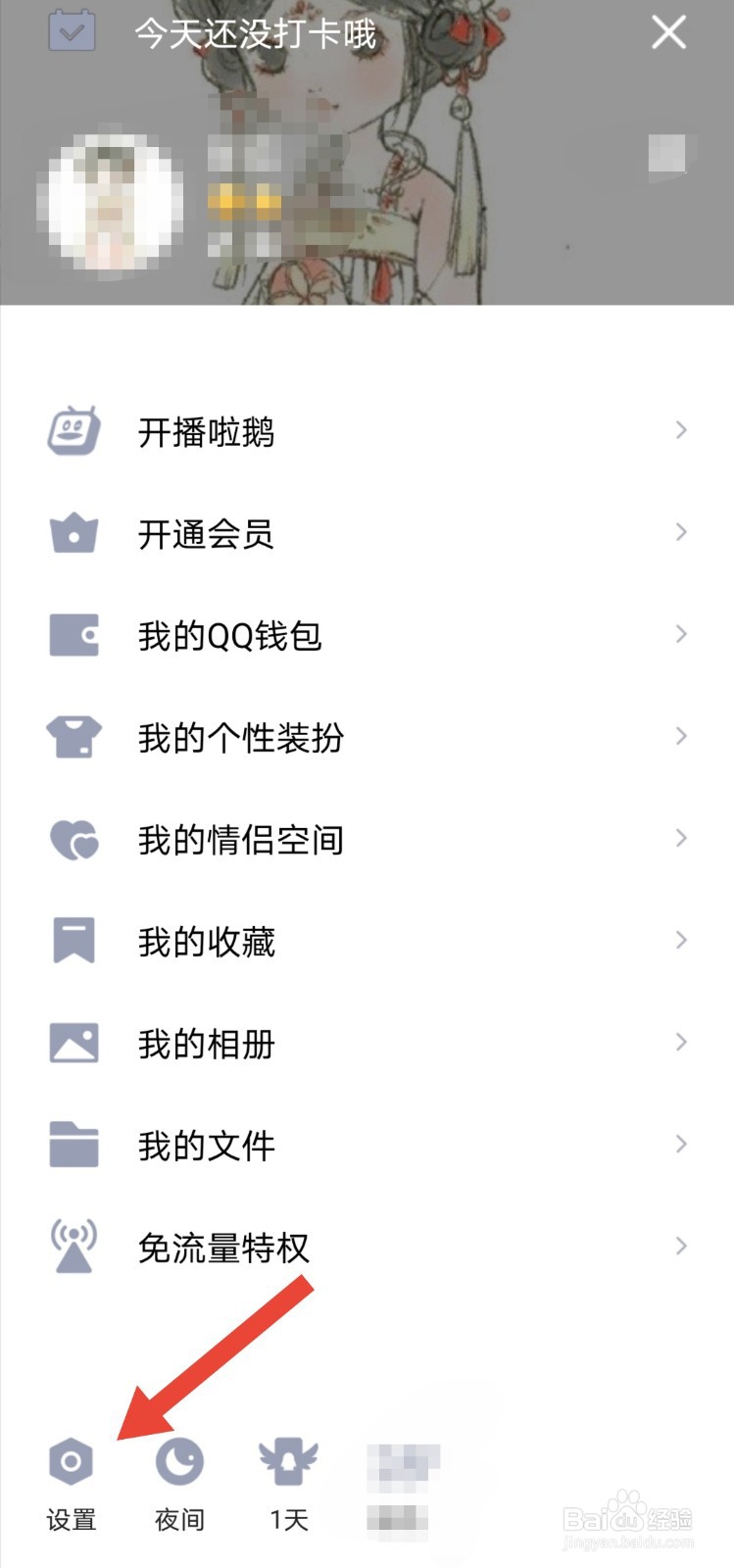Open 我的情侣空间 via its text label
Image resolution: width=734 pixels, height=1568 pixels.
pos(240,839)
